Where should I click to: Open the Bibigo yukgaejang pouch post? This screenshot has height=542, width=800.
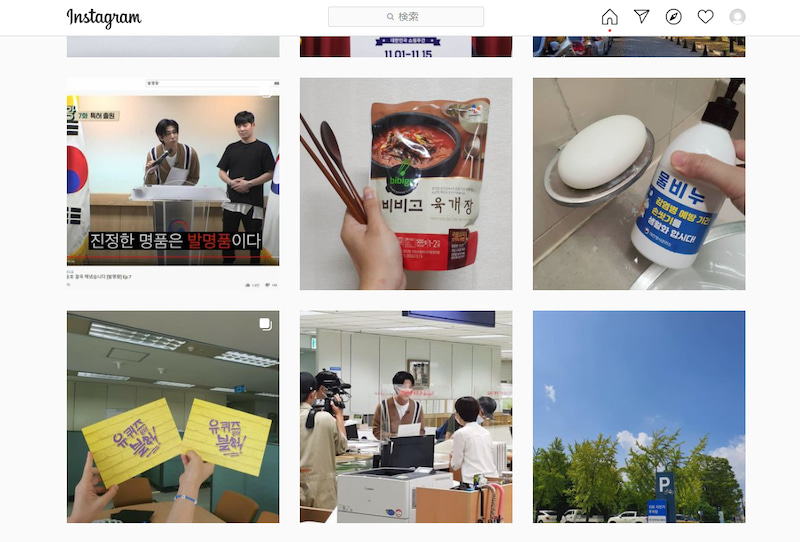coord(406,184)
